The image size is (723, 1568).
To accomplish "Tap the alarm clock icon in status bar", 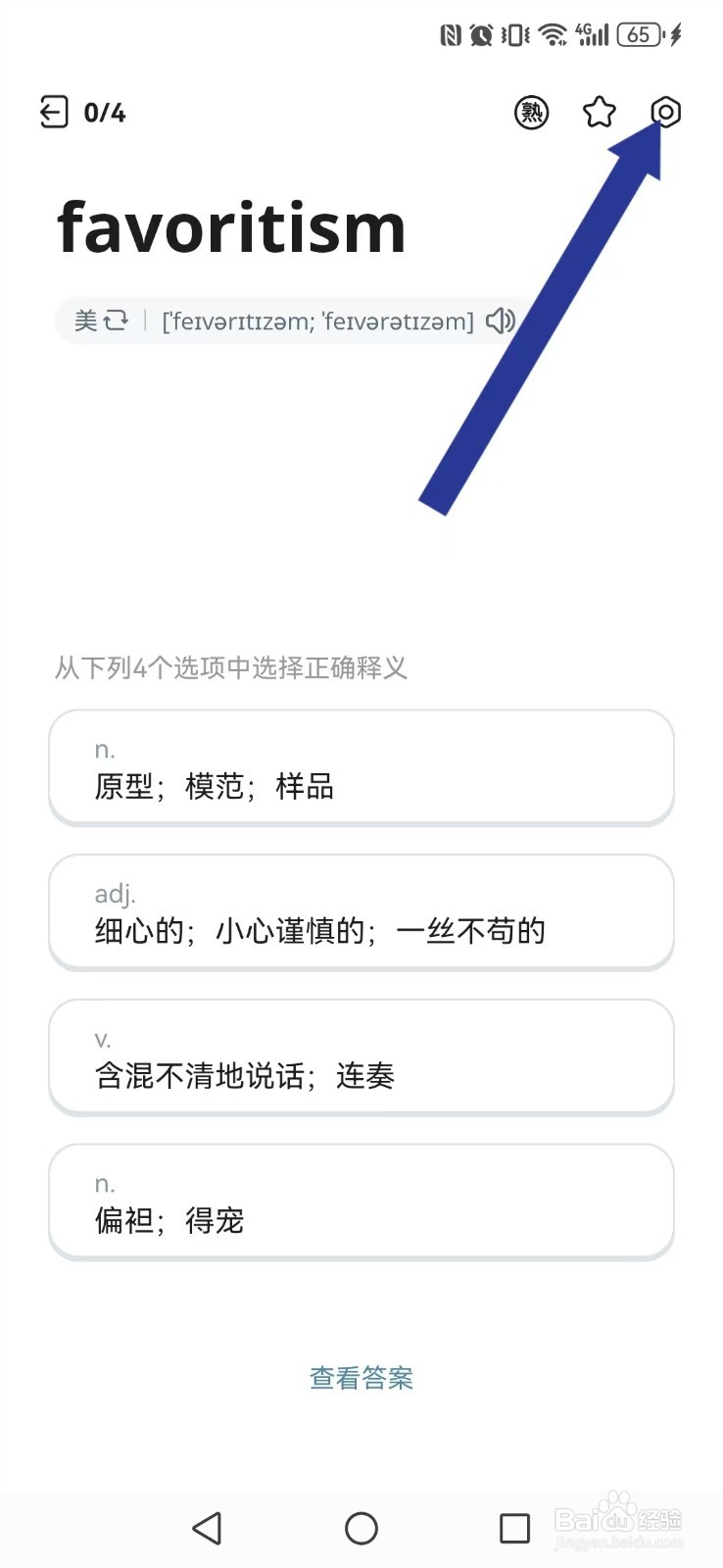I will 482,34.
